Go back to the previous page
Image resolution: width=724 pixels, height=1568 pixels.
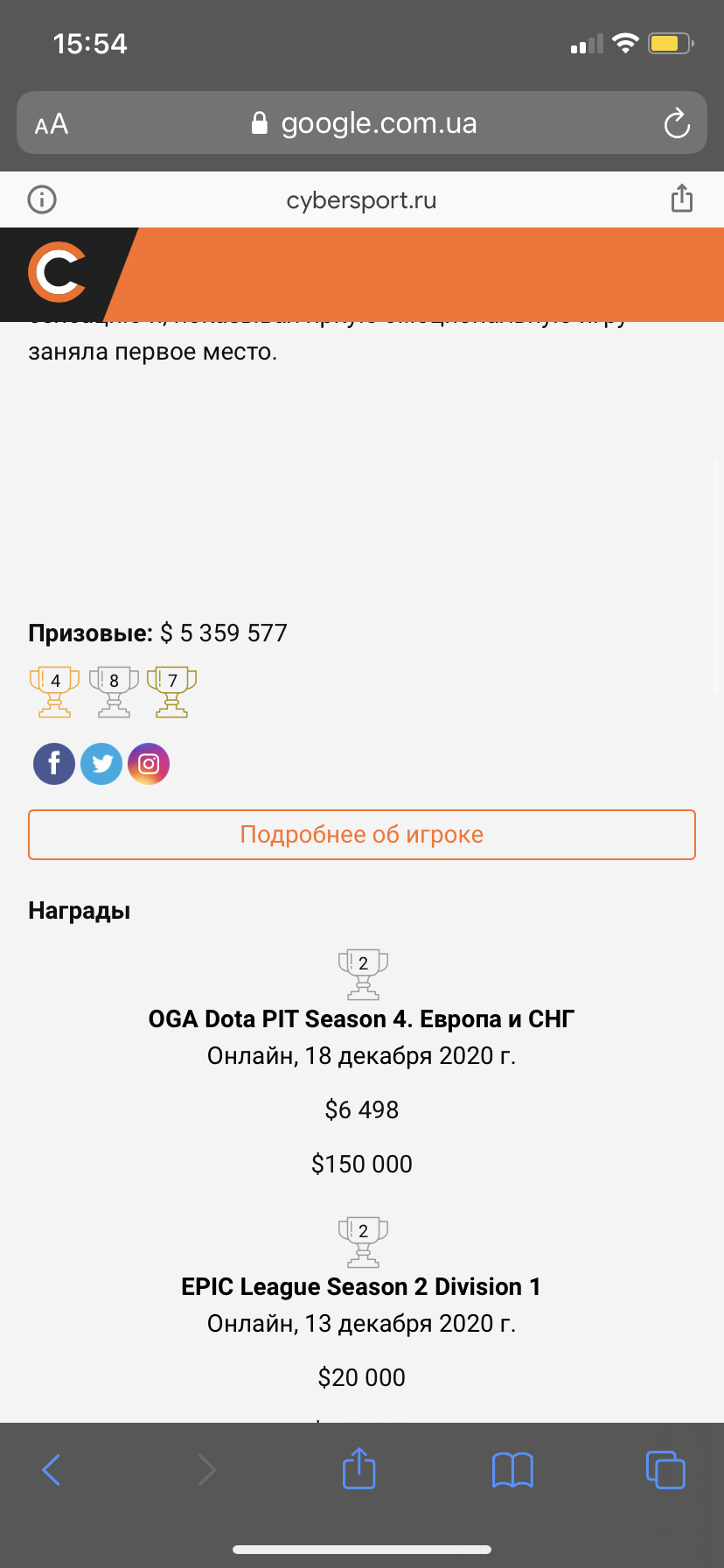pos(52,1469)
